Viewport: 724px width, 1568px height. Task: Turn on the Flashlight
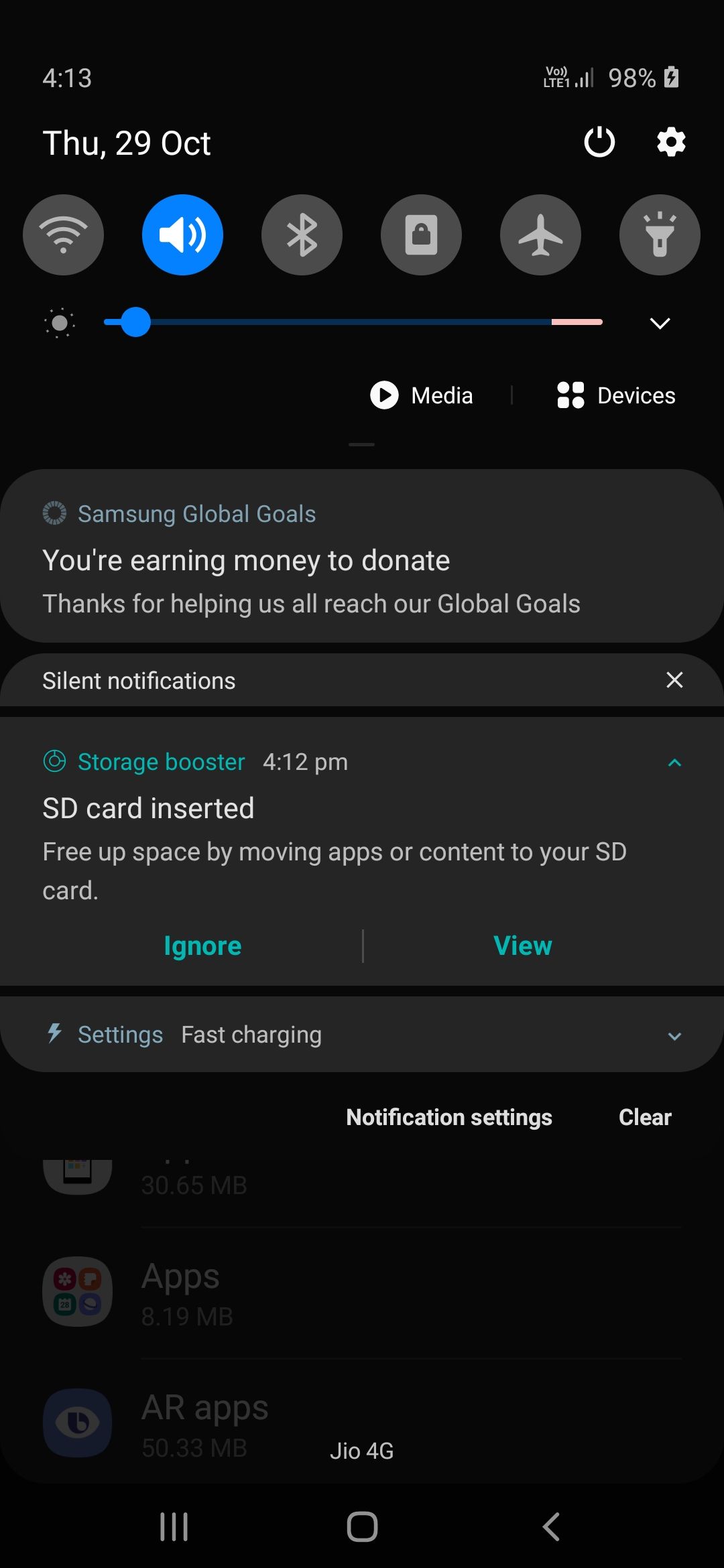660,235
